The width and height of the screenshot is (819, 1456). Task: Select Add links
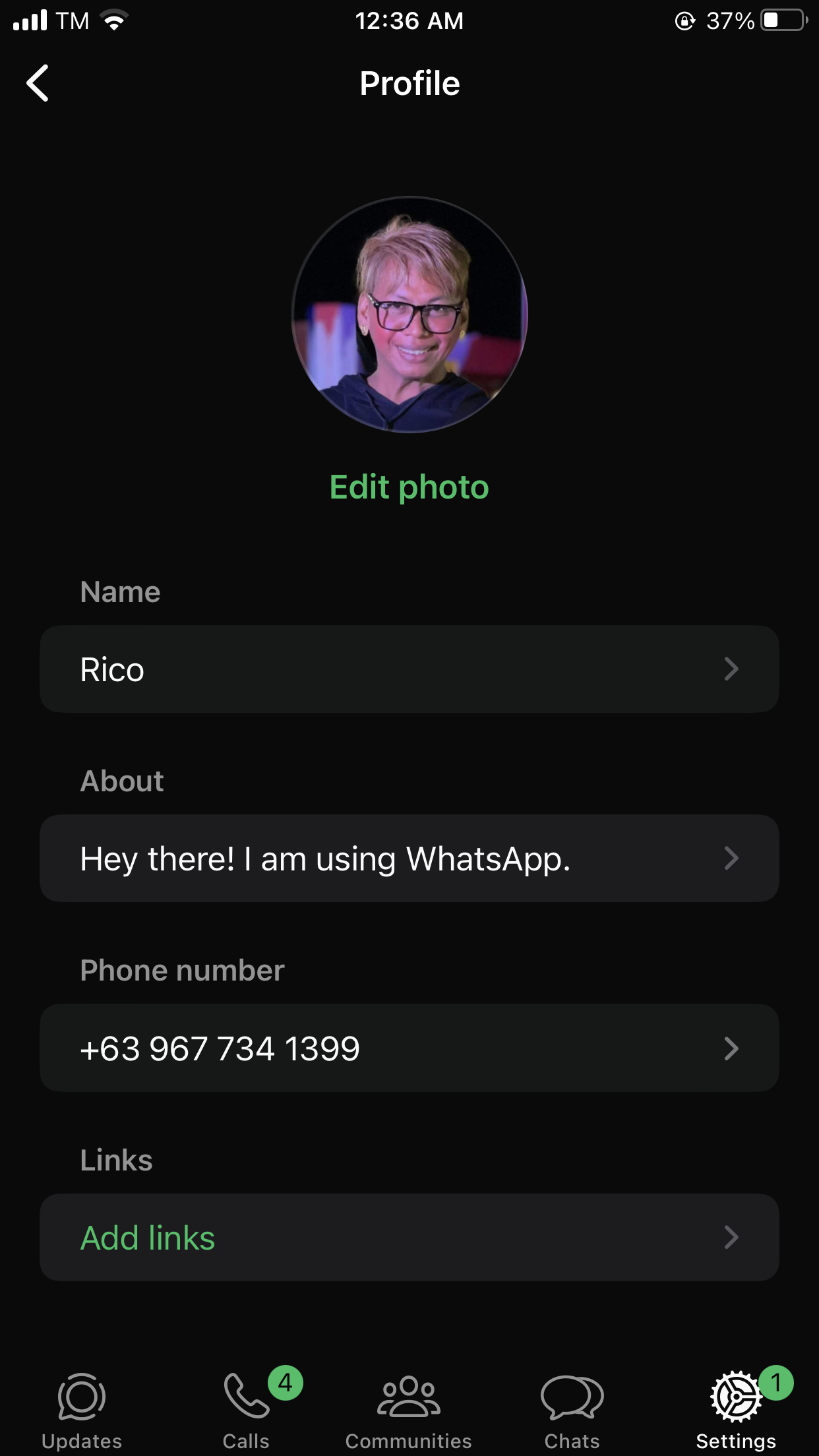[409, 1238]
